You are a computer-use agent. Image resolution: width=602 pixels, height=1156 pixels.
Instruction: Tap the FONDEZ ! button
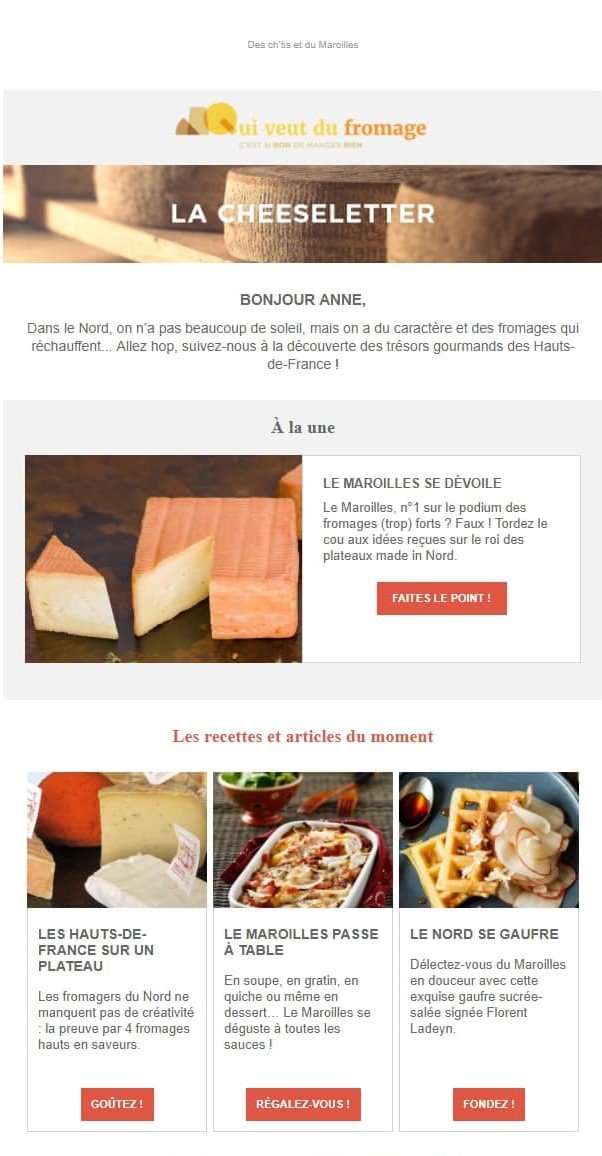coord(488,1104)
